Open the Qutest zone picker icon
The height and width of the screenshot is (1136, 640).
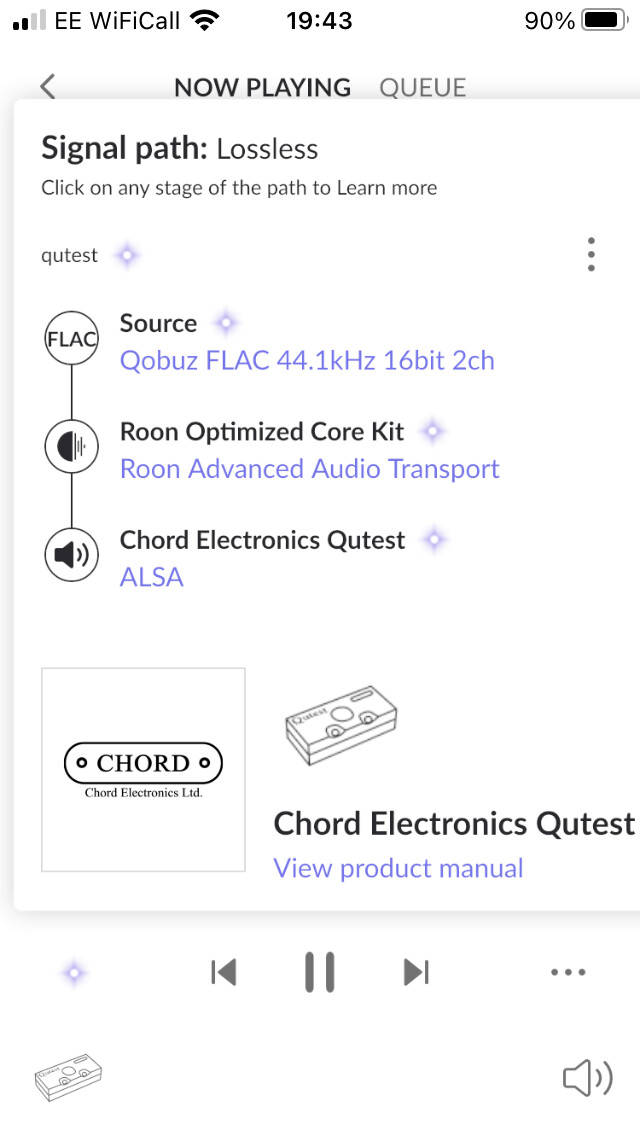[69, 1078]
